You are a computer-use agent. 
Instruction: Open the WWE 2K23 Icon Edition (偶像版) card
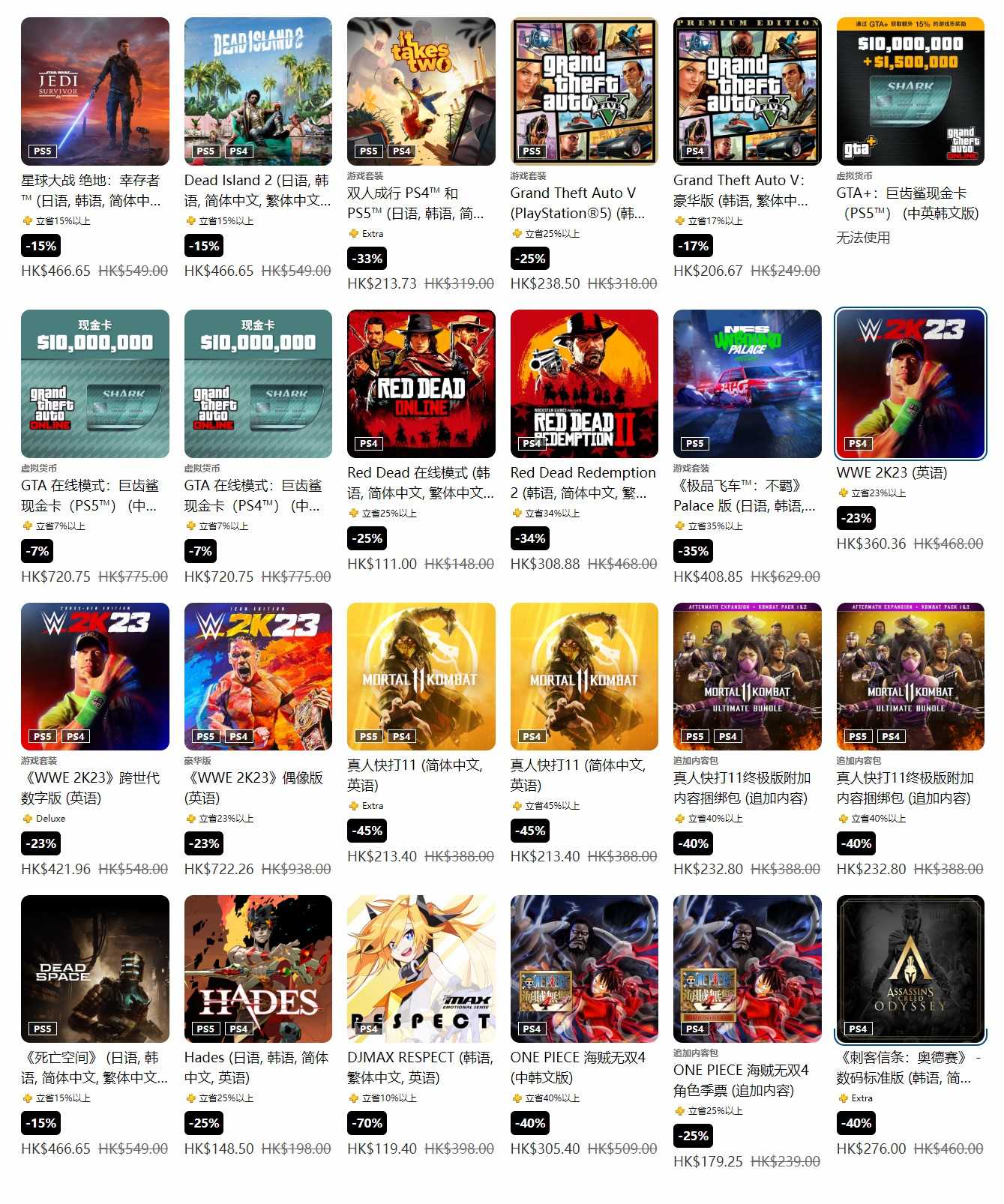258,676
